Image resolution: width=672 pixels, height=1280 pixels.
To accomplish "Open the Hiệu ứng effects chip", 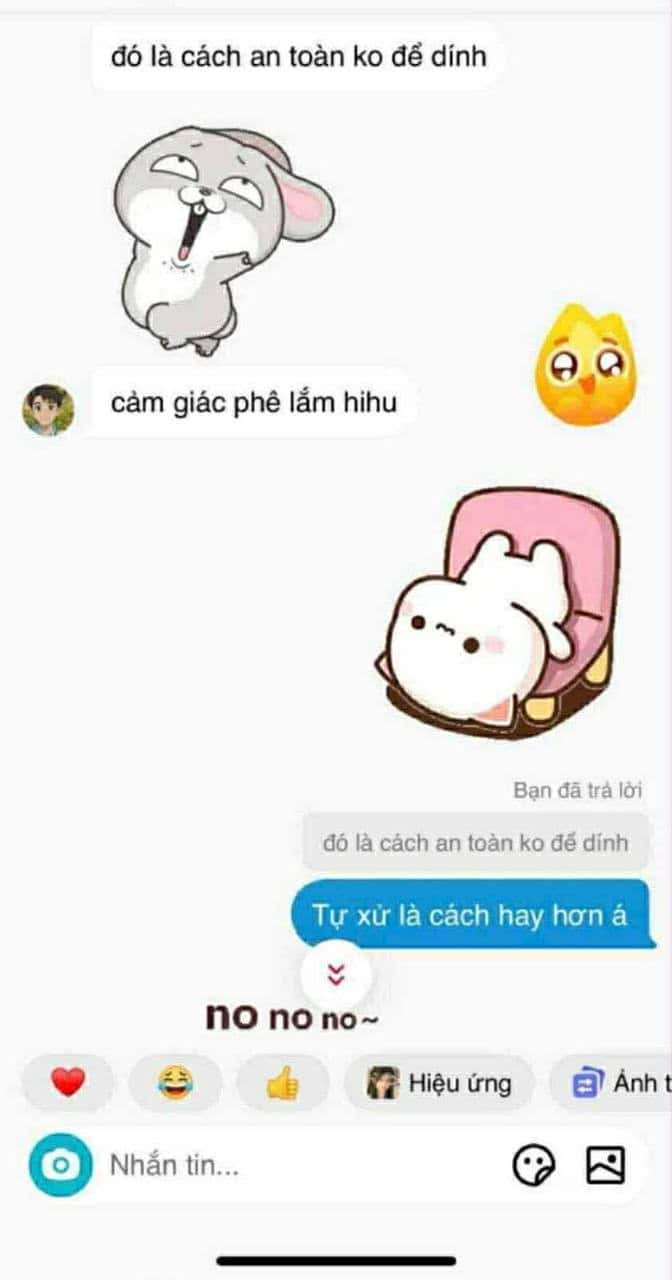I will point(439,1083).
